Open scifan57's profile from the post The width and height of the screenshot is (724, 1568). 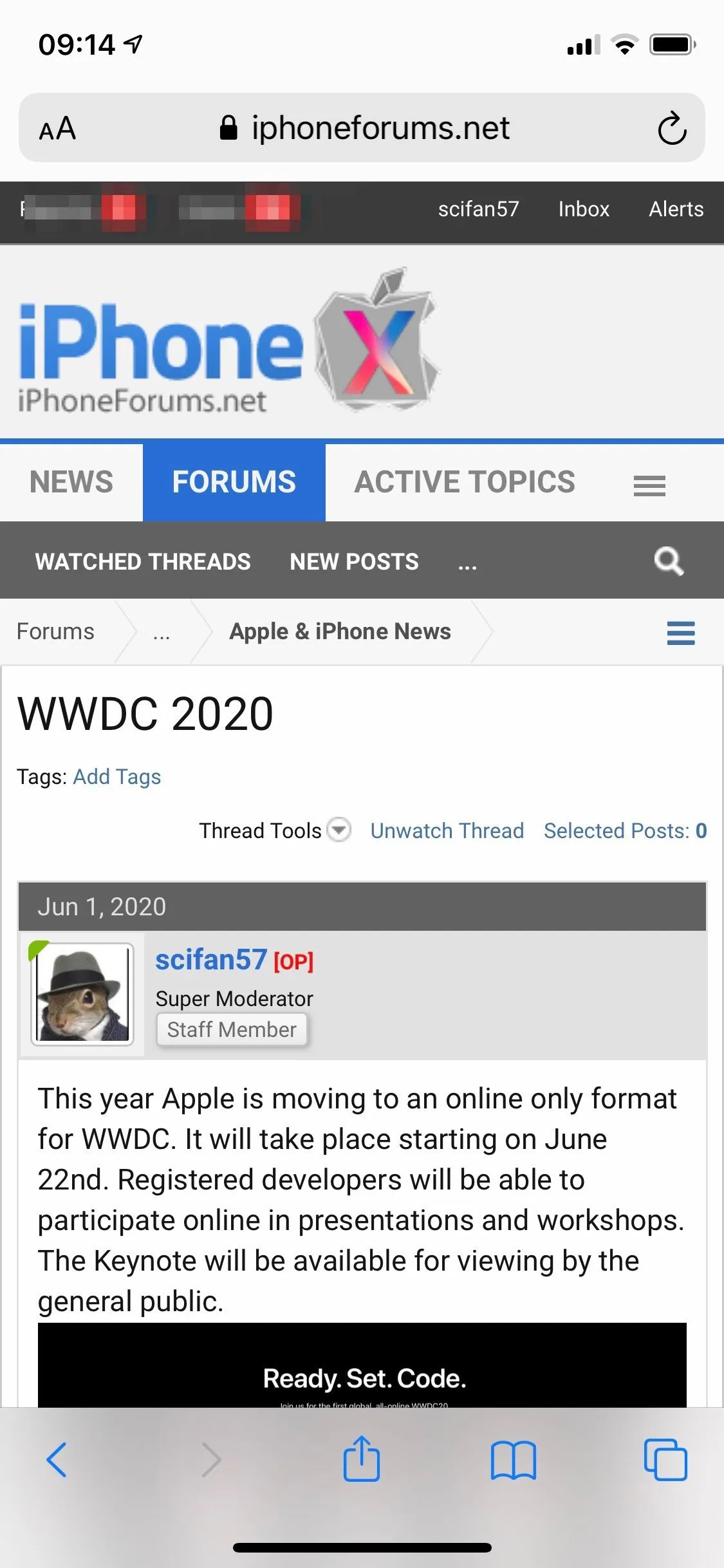[210, 960]
